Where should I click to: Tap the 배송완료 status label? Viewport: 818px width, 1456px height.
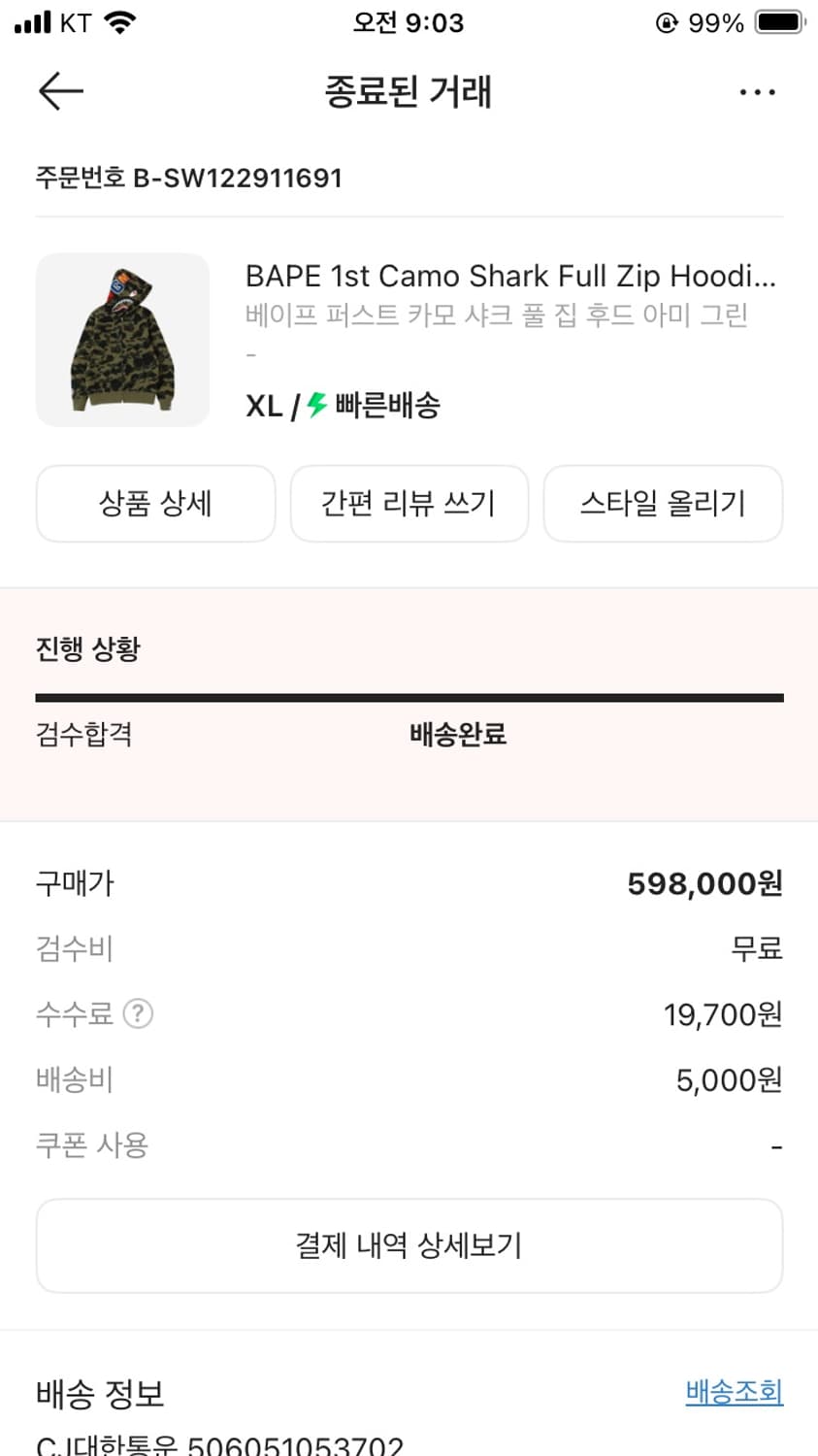tap(457, 735)
